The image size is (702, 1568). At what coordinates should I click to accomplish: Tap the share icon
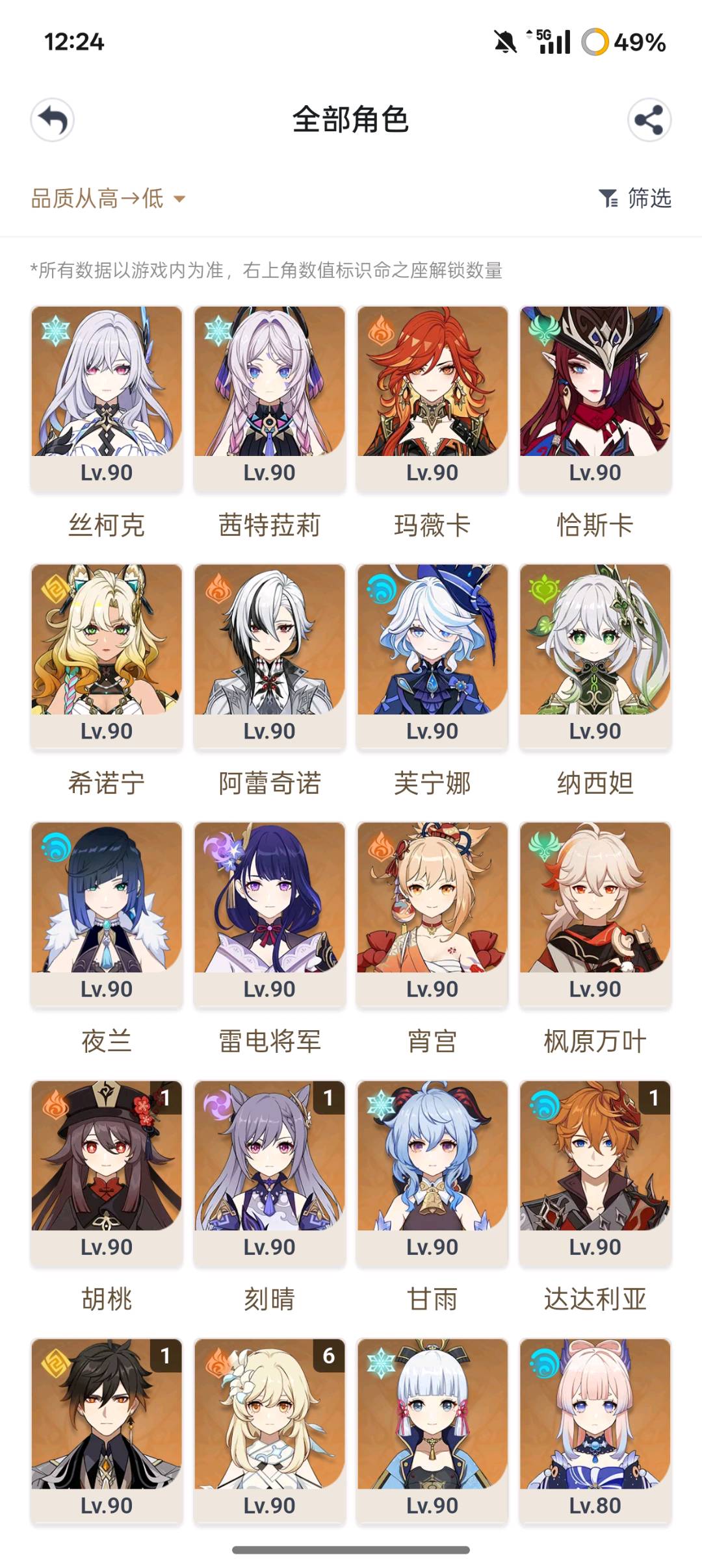pos(649,120)
